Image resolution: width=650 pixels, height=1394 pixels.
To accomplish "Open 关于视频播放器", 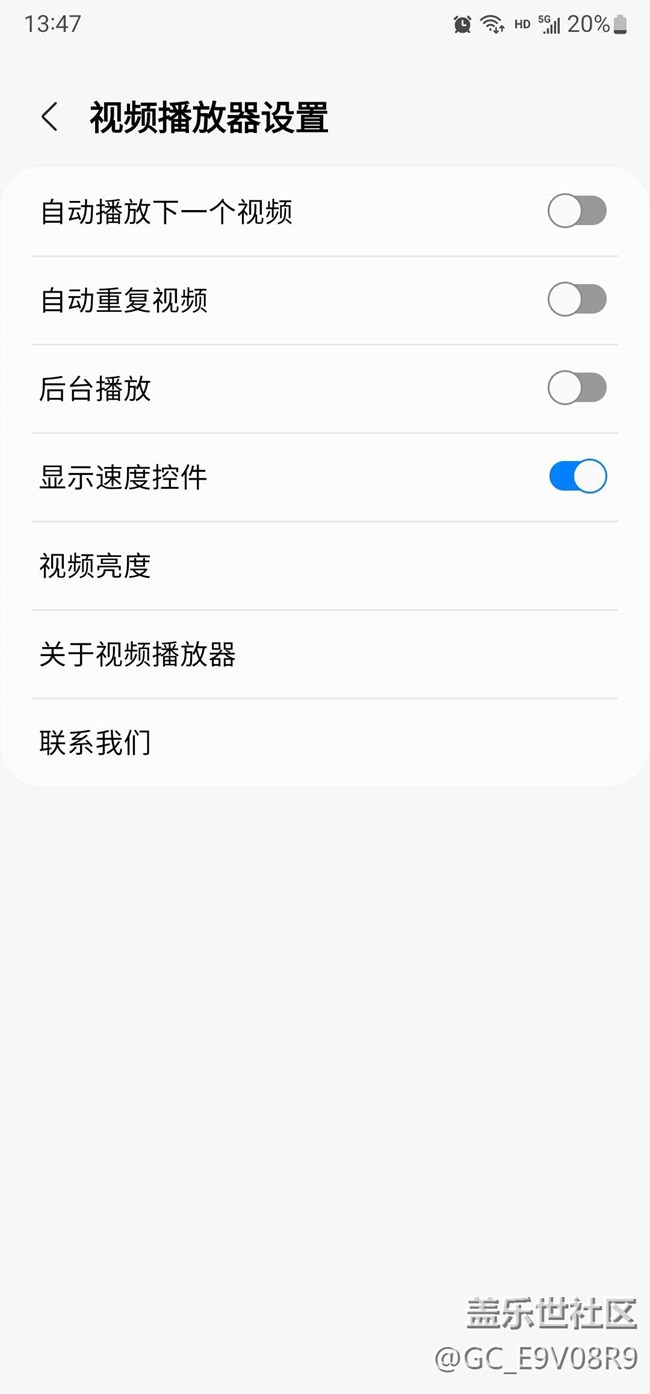I will pyautogui.click(x=325, y=655).
